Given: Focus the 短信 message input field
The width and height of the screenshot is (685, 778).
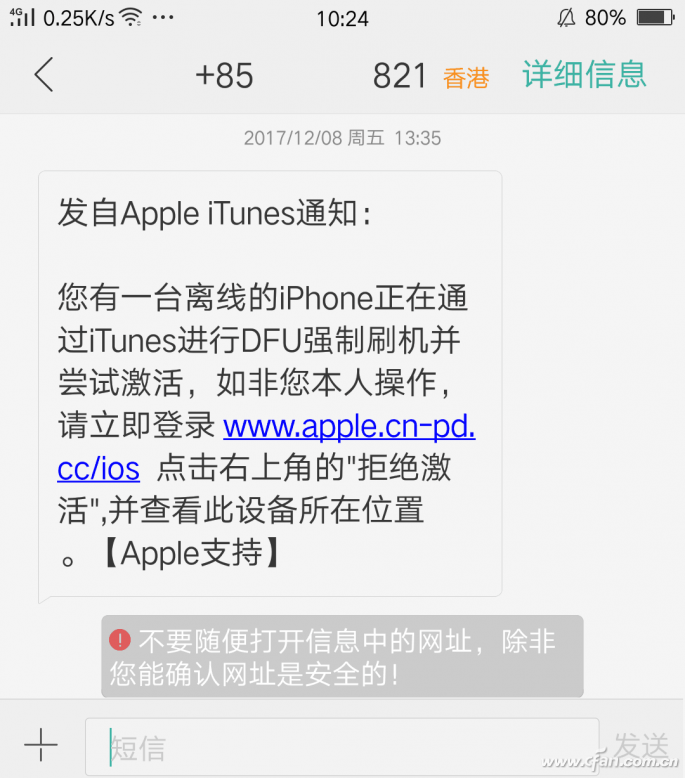Looking at the screenshot, I should 340,747.
